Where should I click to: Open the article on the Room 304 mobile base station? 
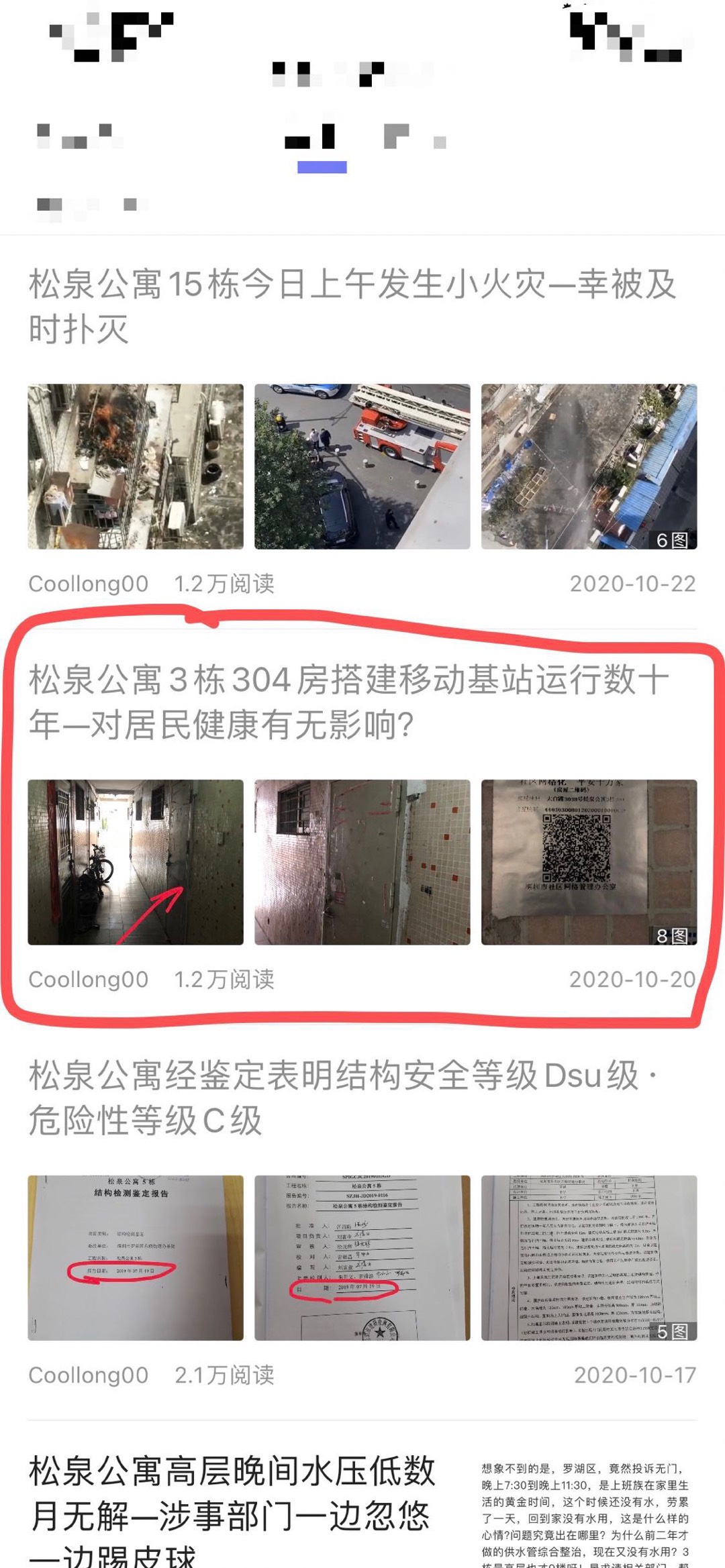click(x=348, y=702)
